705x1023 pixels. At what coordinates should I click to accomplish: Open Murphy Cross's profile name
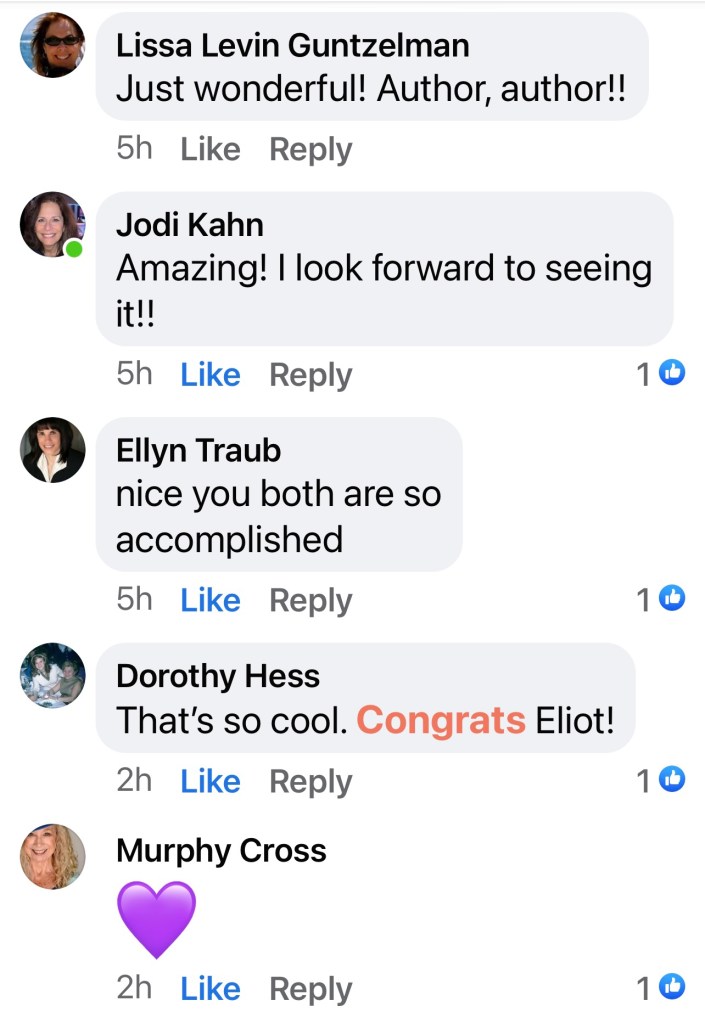(x=221, y=851)
